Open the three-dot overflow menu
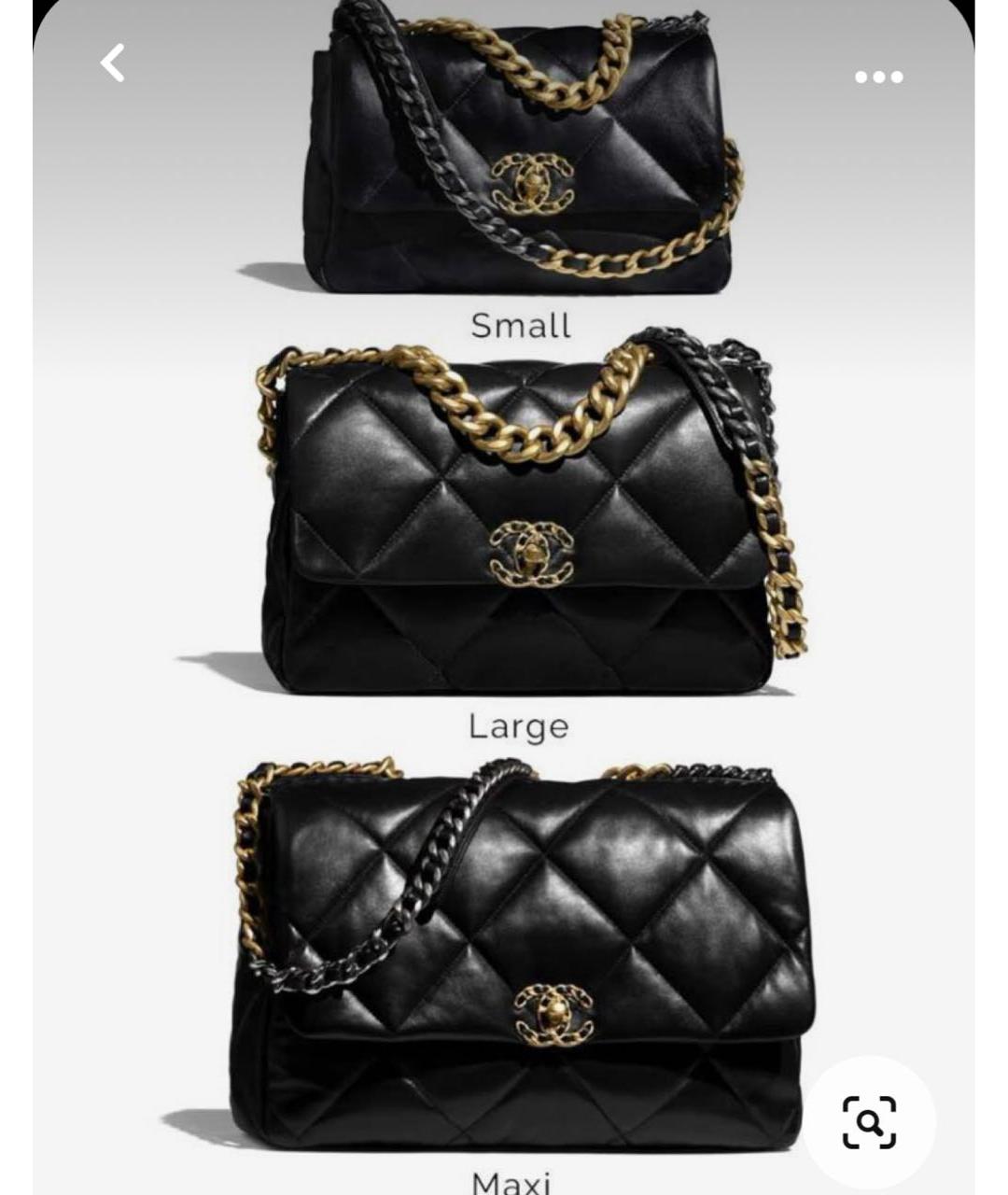1008x1195 pixels. coord(878,77)
